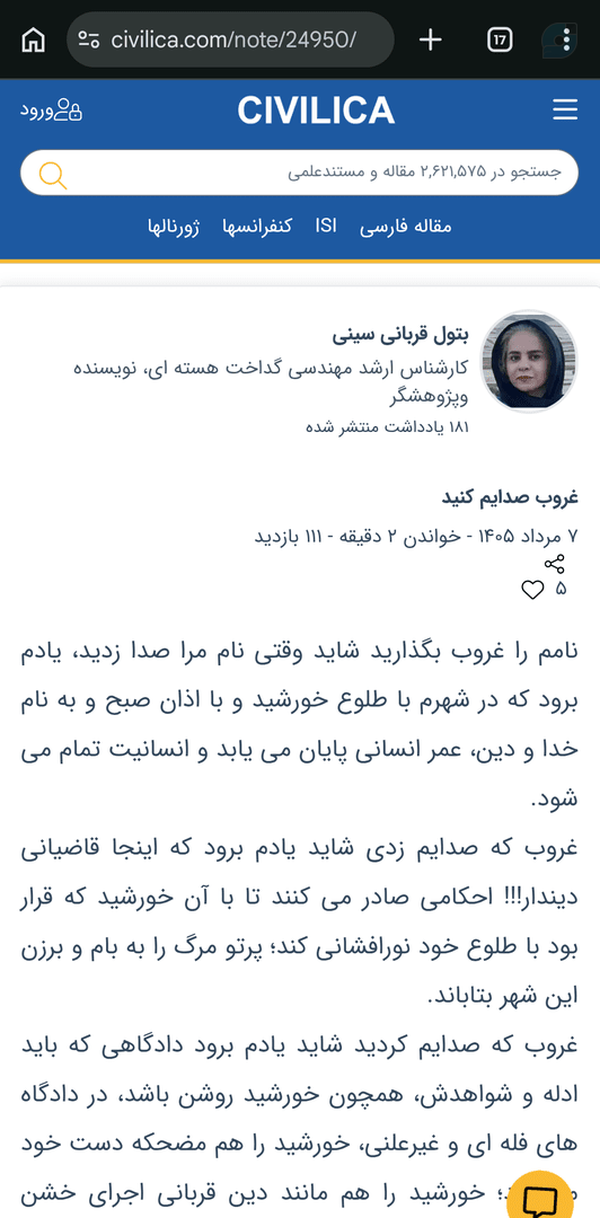Open the Civilica hamburger menu

click(565, 110)
